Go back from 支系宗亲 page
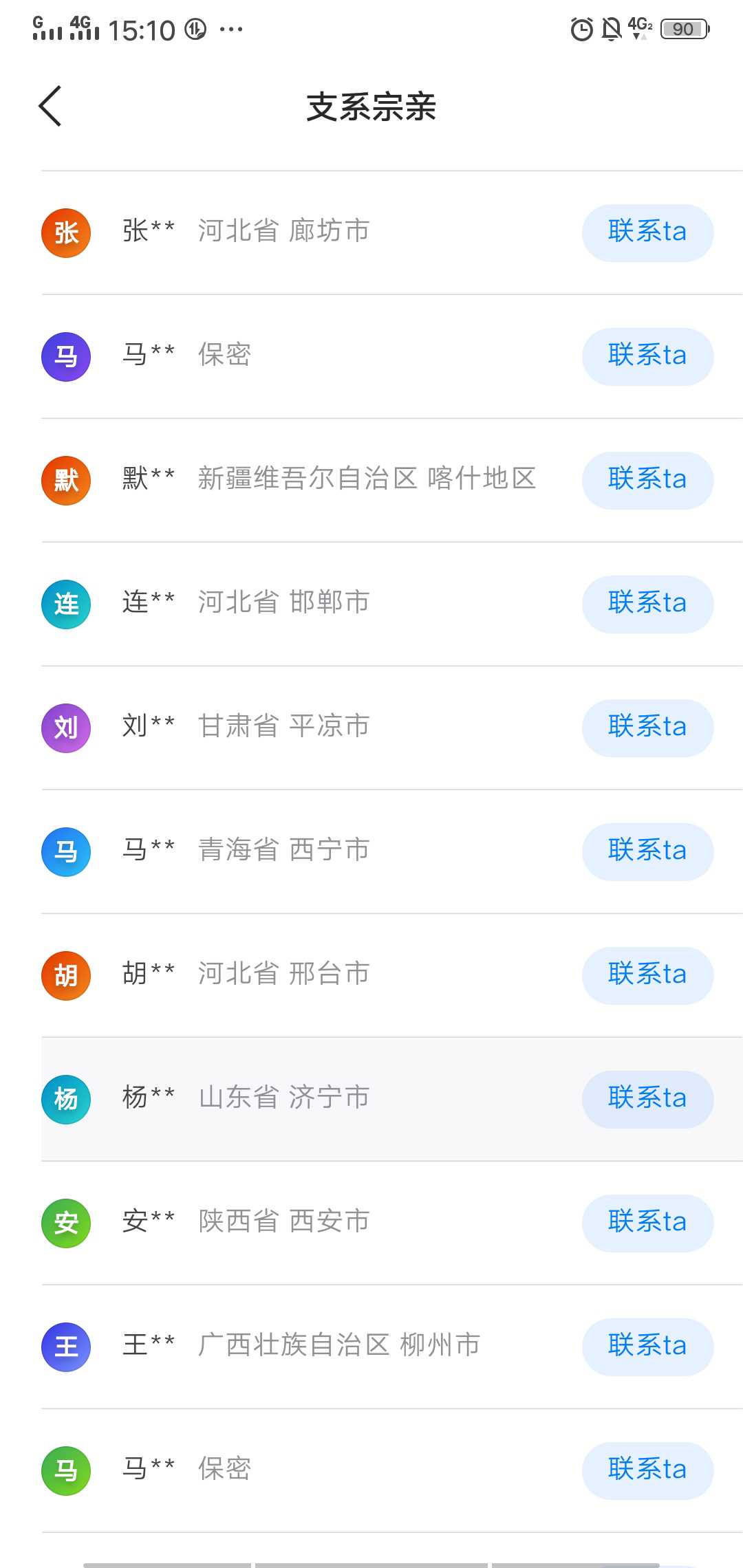743x1568 pixels. (50, 106)
